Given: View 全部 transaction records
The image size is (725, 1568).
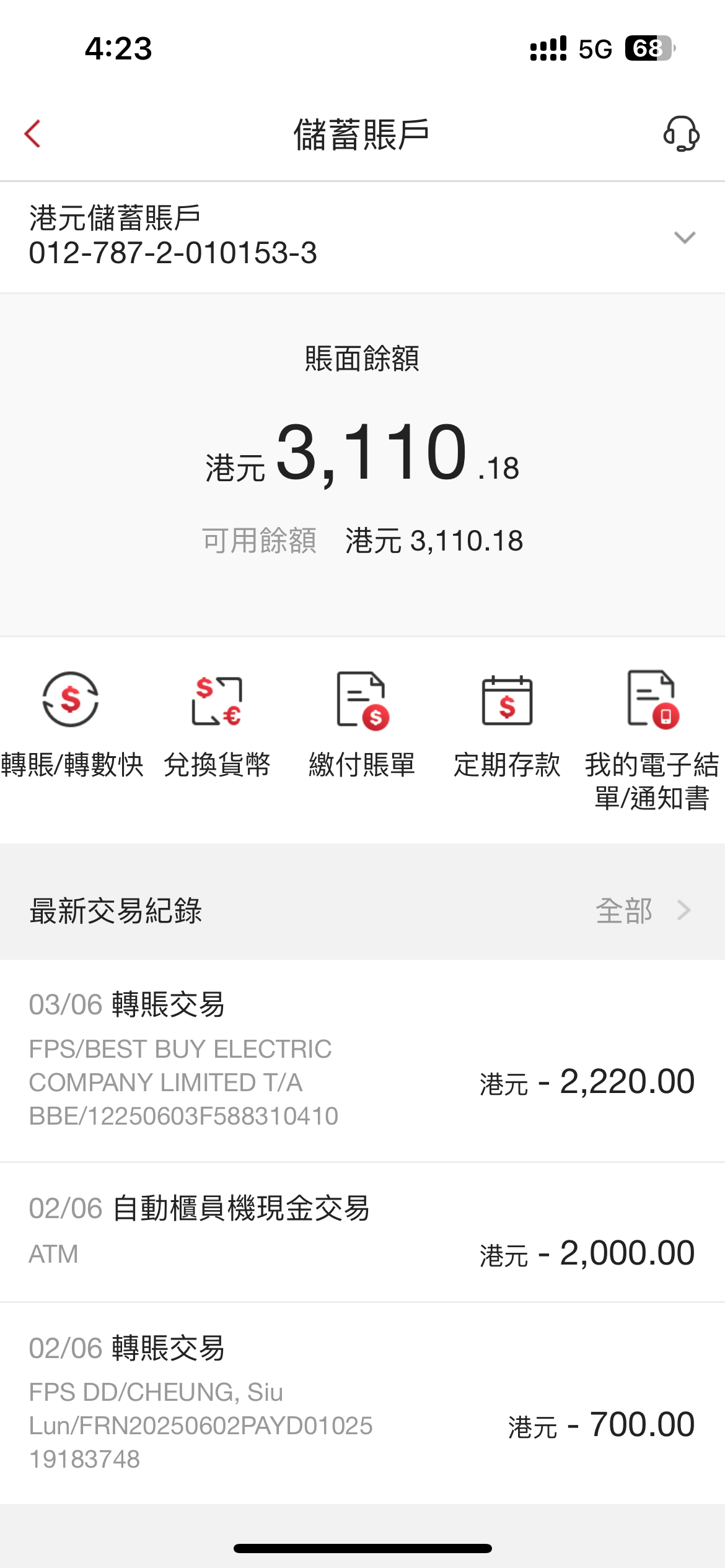Looking at the screenshot, I should tap(642, 910).
